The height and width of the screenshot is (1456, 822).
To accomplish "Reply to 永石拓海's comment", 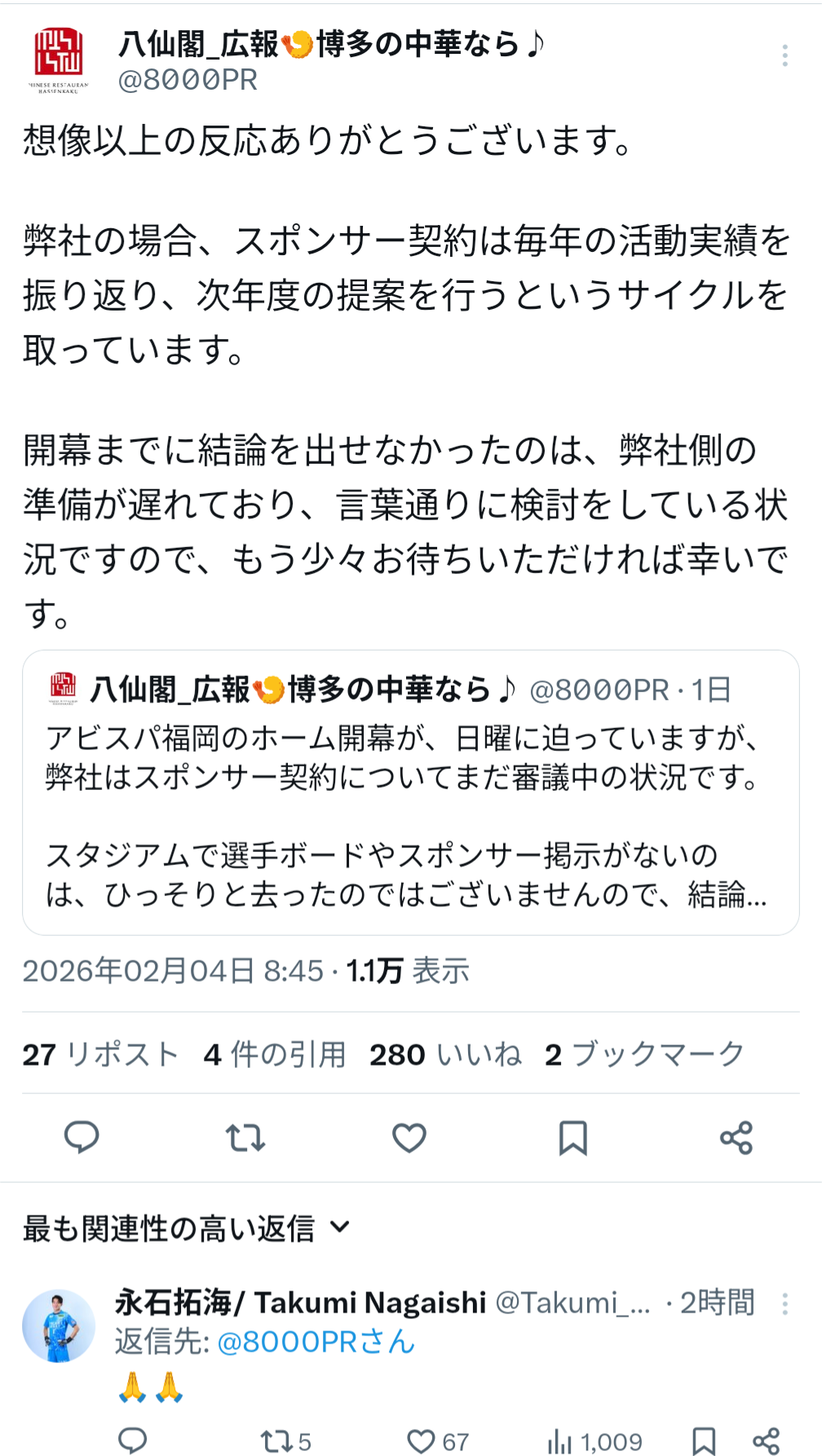I will [132, 1441].
